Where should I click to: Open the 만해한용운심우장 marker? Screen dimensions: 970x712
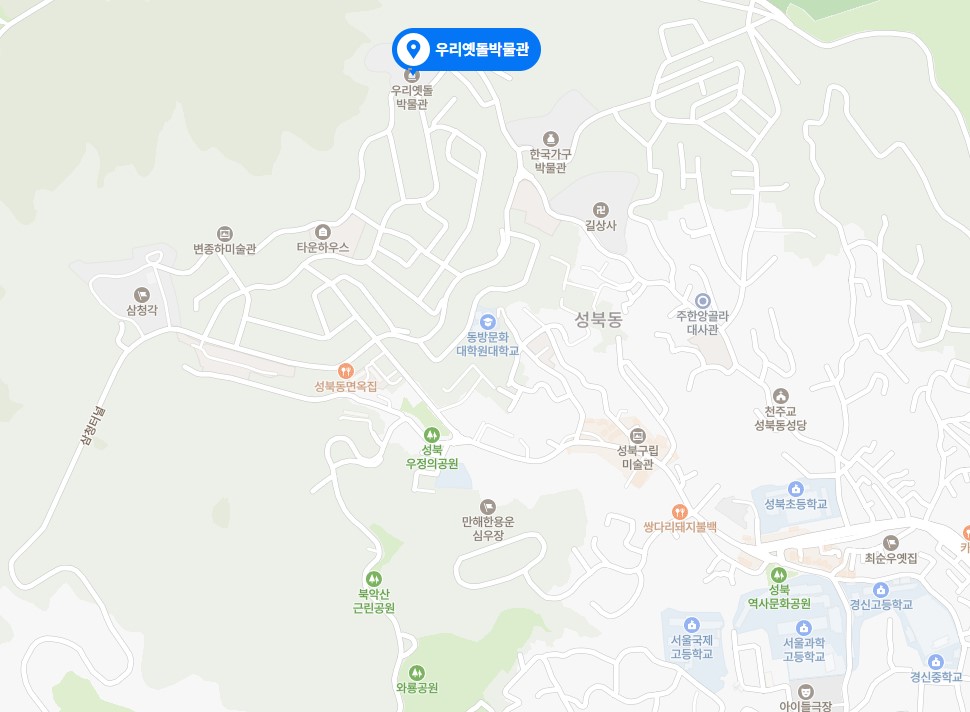487,507
